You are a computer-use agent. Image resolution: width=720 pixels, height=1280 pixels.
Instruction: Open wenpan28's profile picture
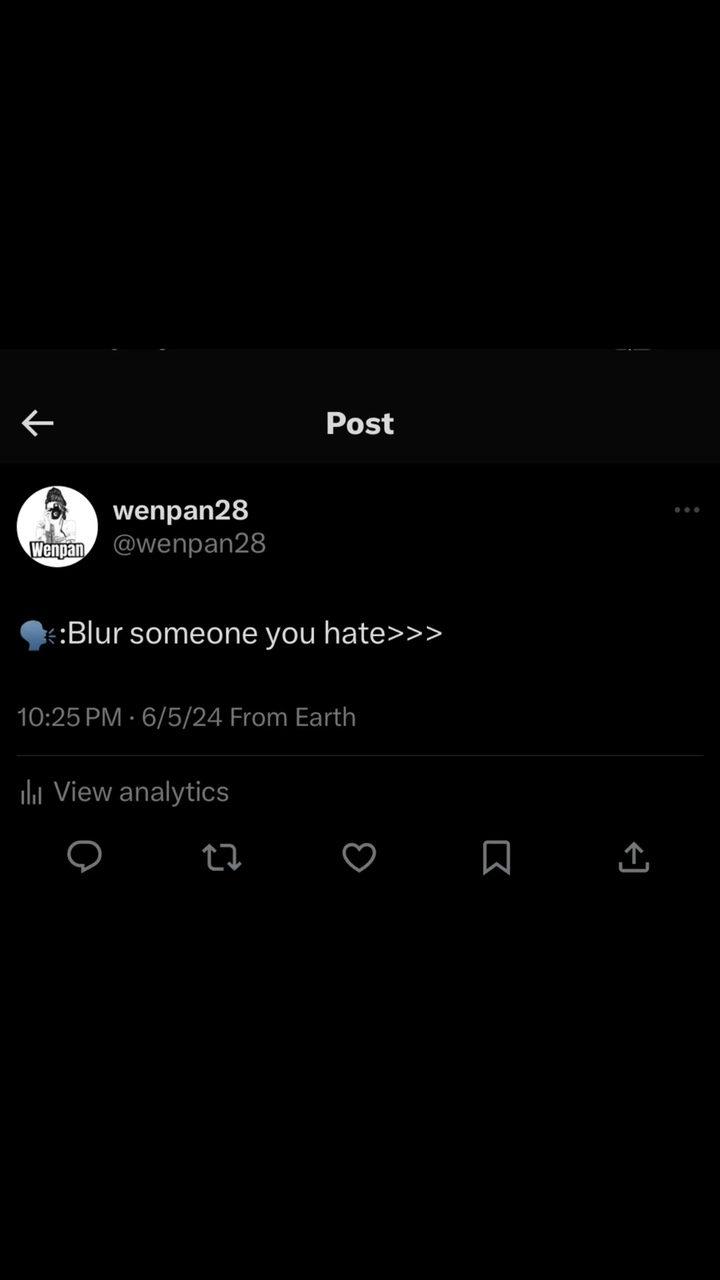(57, 527)
